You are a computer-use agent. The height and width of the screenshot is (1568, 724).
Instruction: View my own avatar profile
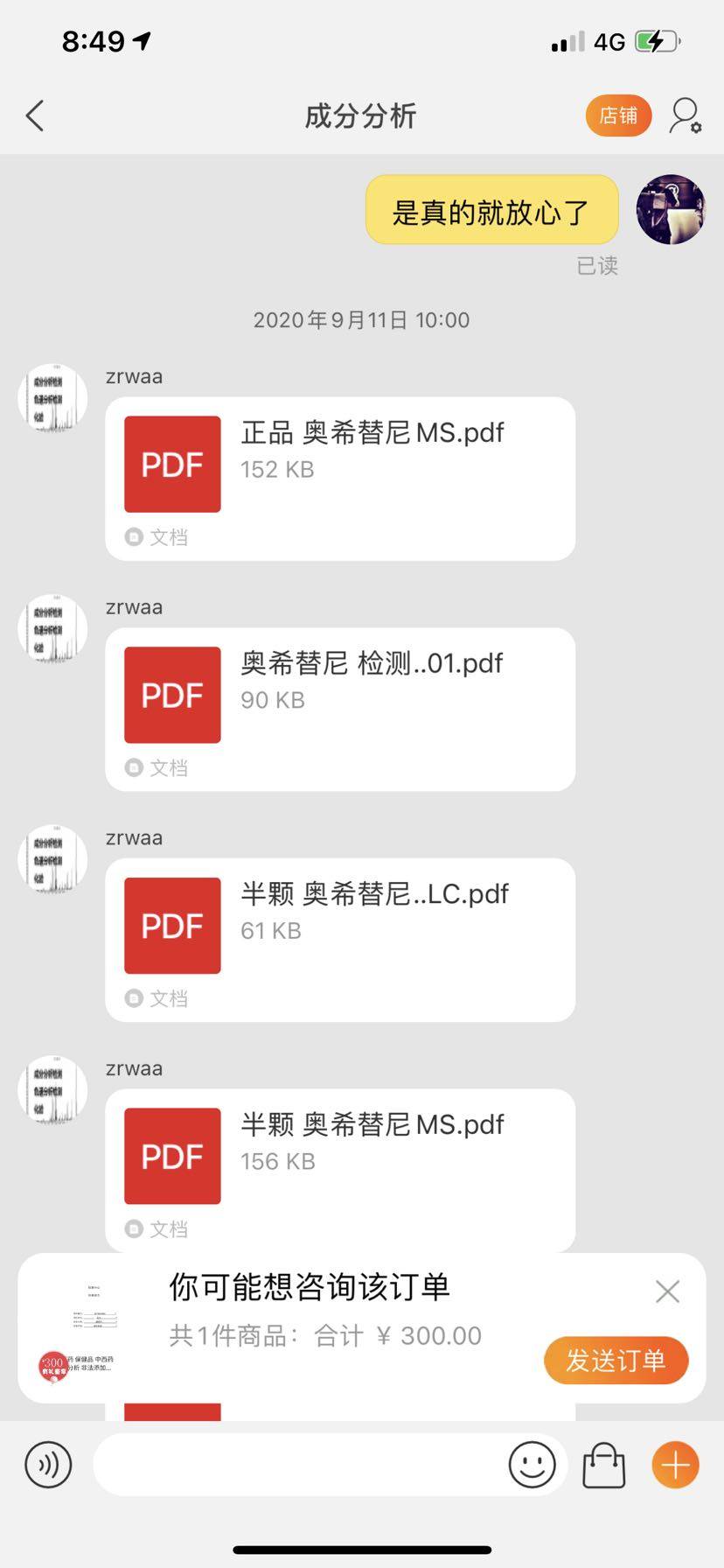[x=670, y=209]
